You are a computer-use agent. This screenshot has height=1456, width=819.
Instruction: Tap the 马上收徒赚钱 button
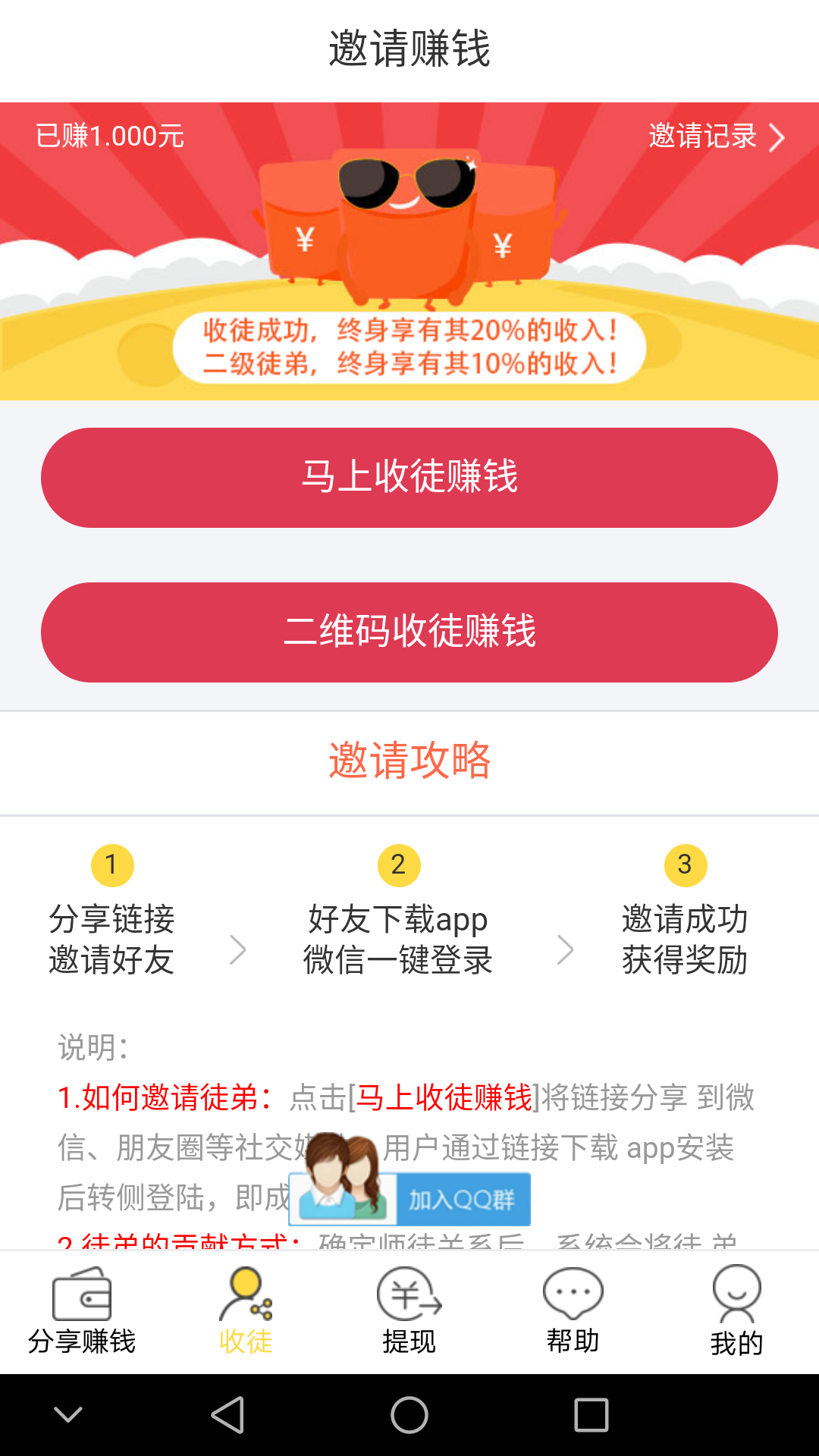(x=409, y=478)
